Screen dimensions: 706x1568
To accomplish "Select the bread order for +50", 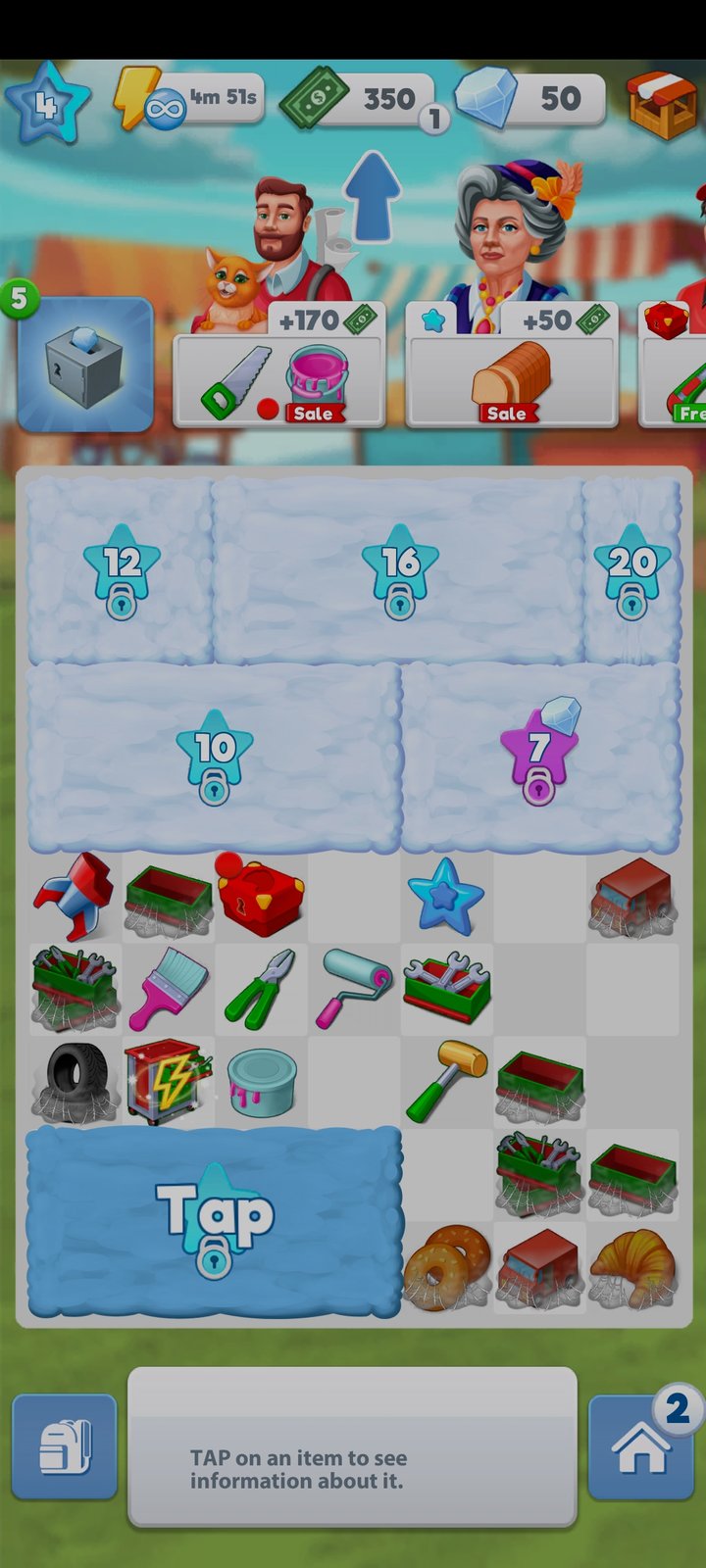I will click(x=511, y=367).
